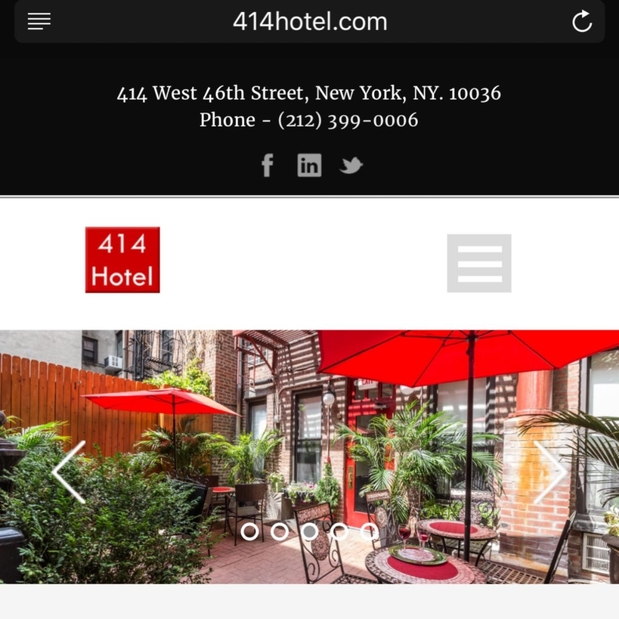Open the hotel's Twitter page
The height and width of the screenshot is (619, 619).
pyautogui.click(x=350, y=166)
